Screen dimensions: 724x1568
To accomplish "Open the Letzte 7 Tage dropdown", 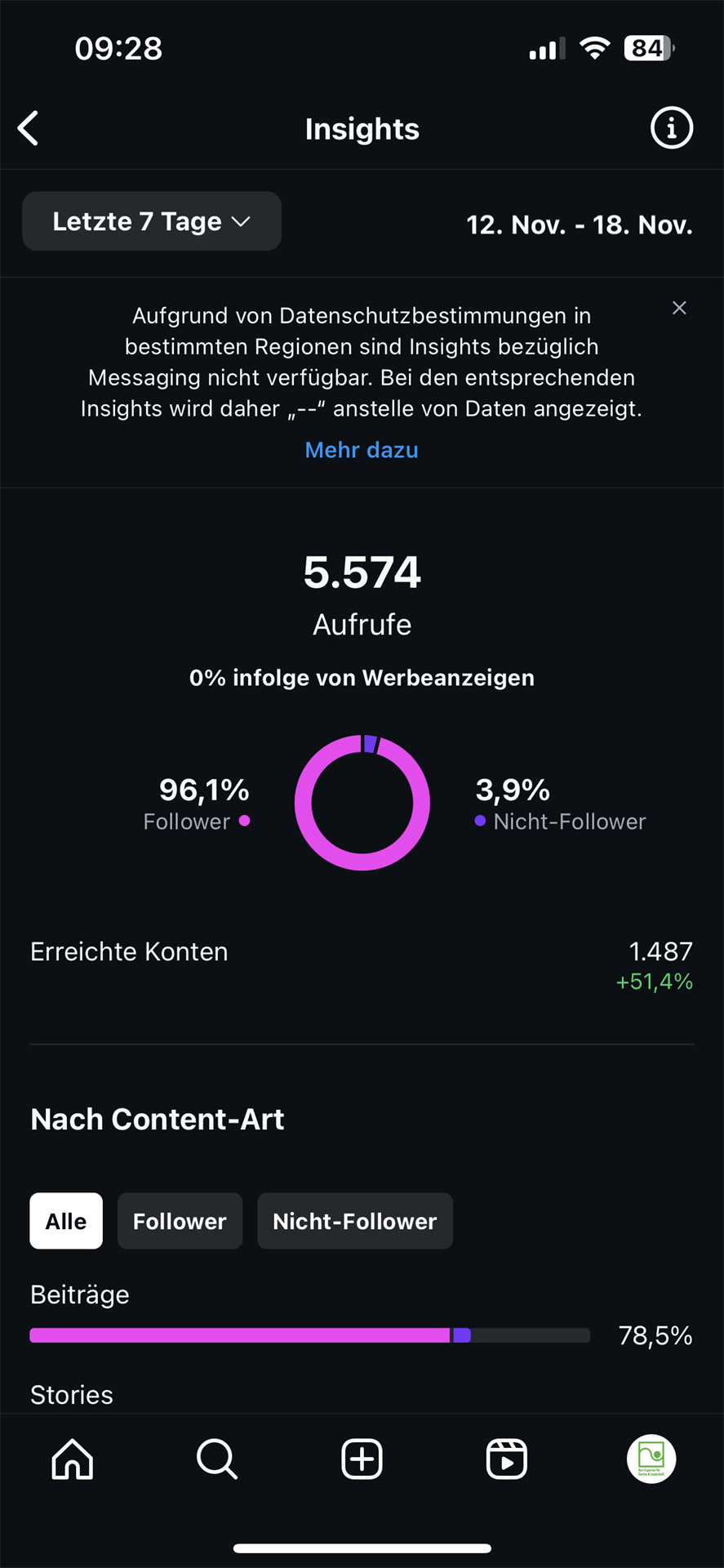I will [x=152, y=221].
